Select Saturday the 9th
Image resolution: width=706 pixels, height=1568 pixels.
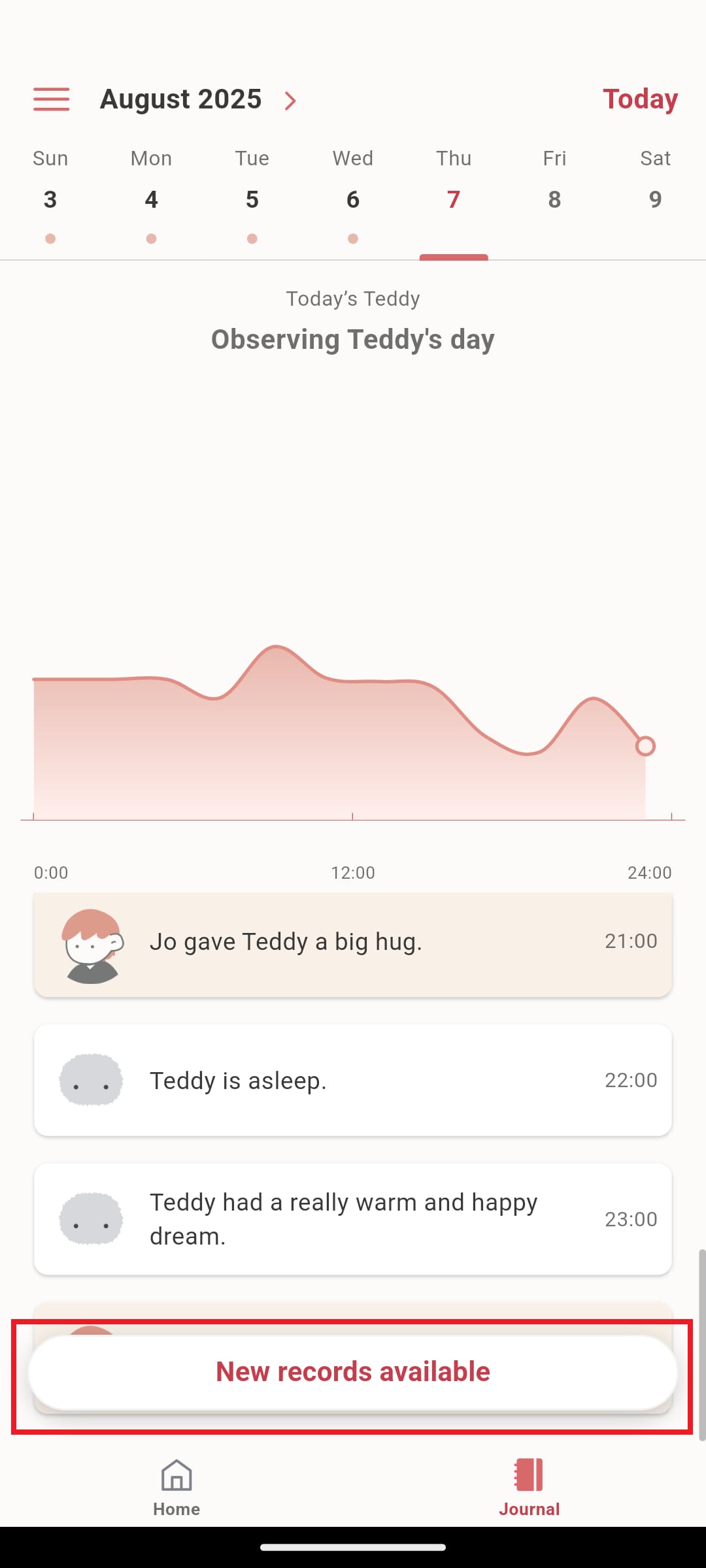pyautogui.click(x=655, y=199)
